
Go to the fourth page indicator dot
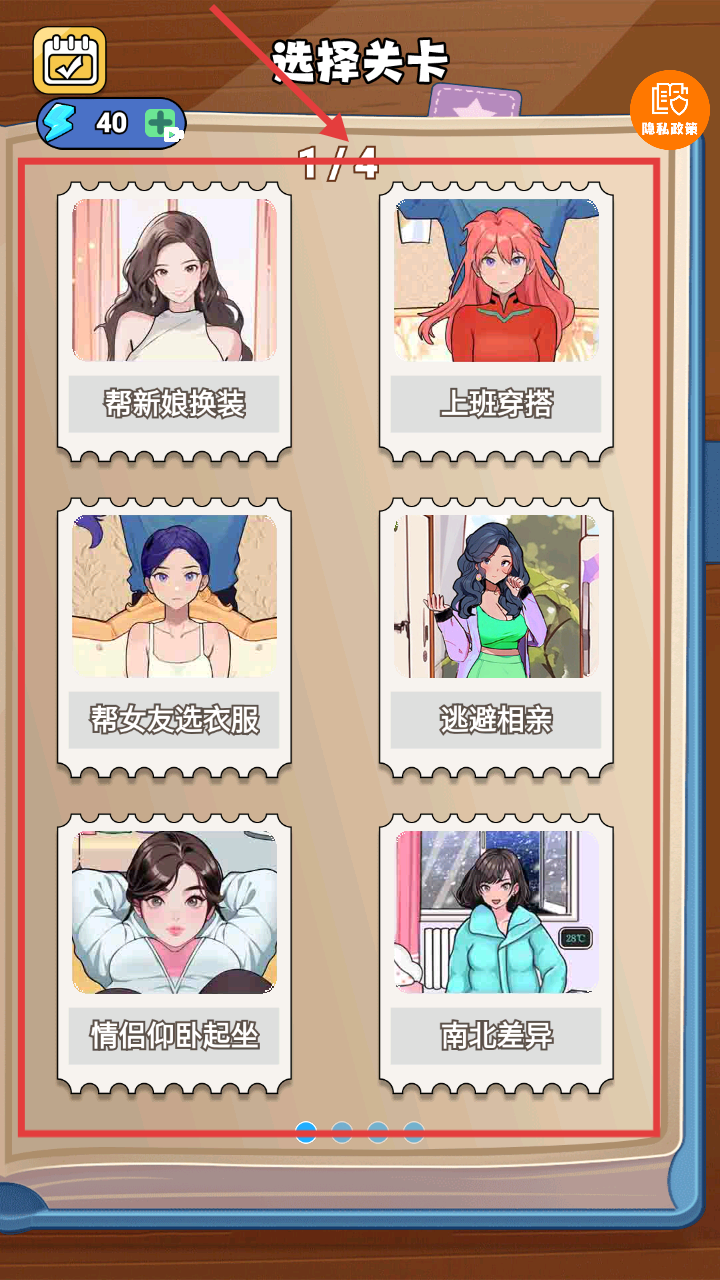coord(414,1132)
